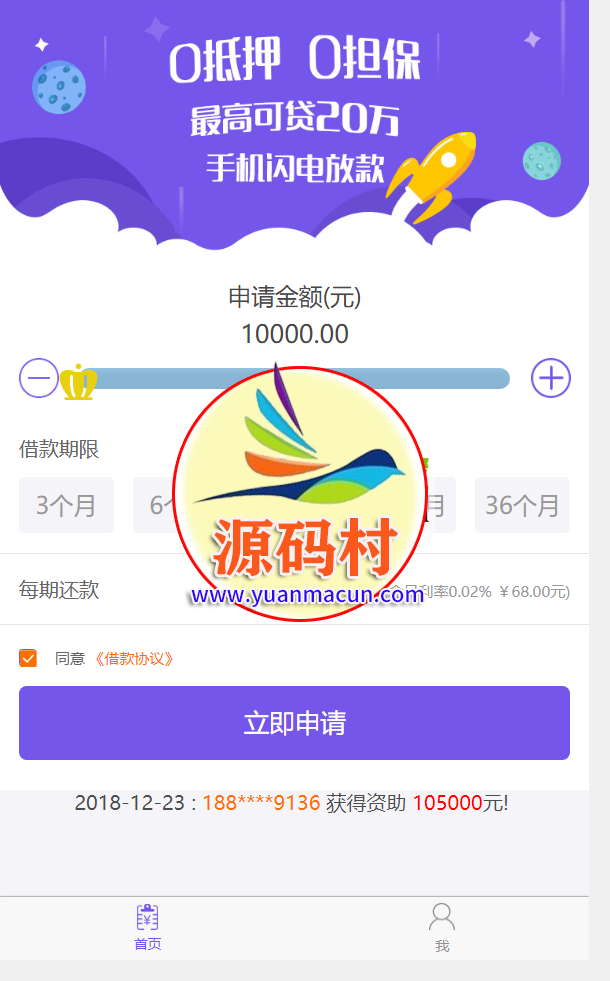
Task: Uncheck the 同意 agreement checkbox
Action: pos(28,658)
